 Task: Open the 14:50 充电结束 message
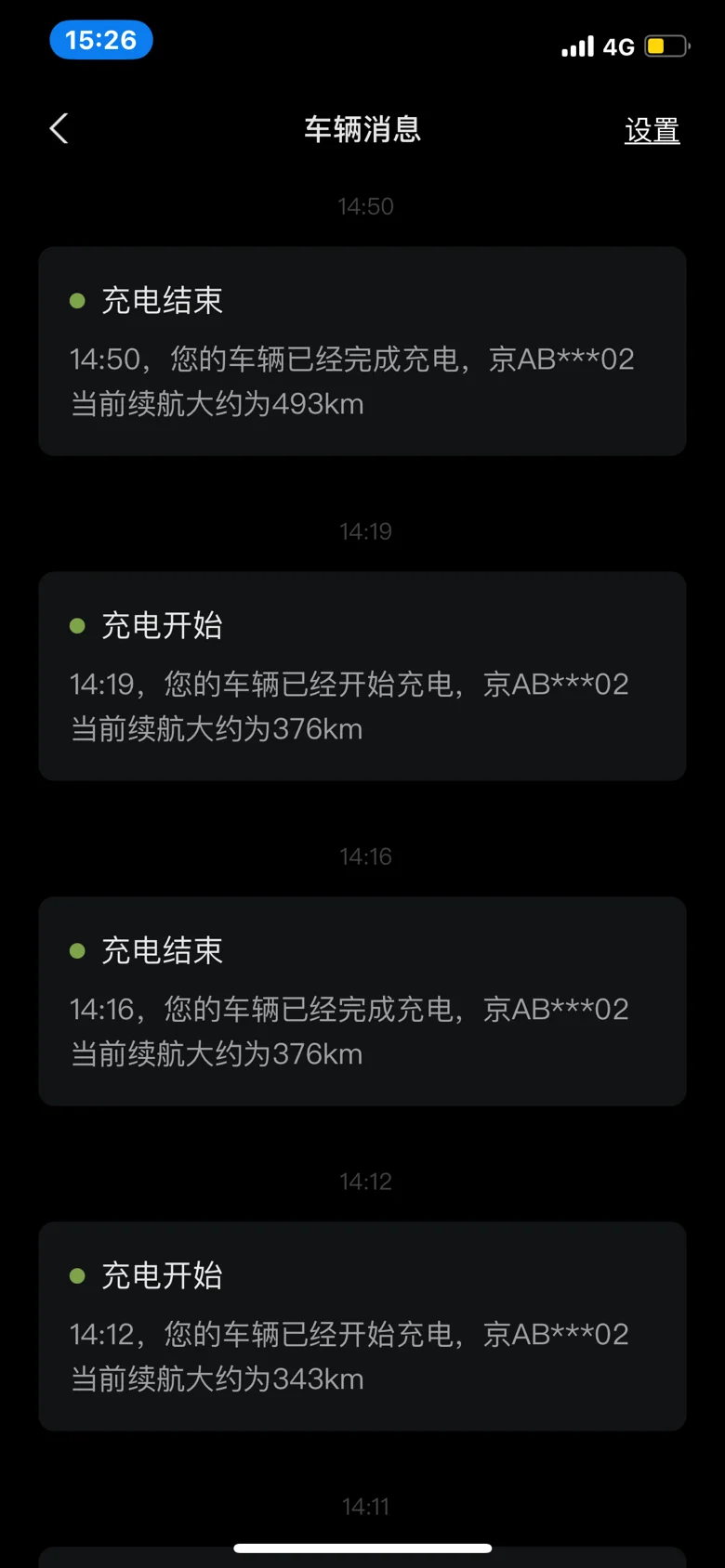[x=362, y=351]
